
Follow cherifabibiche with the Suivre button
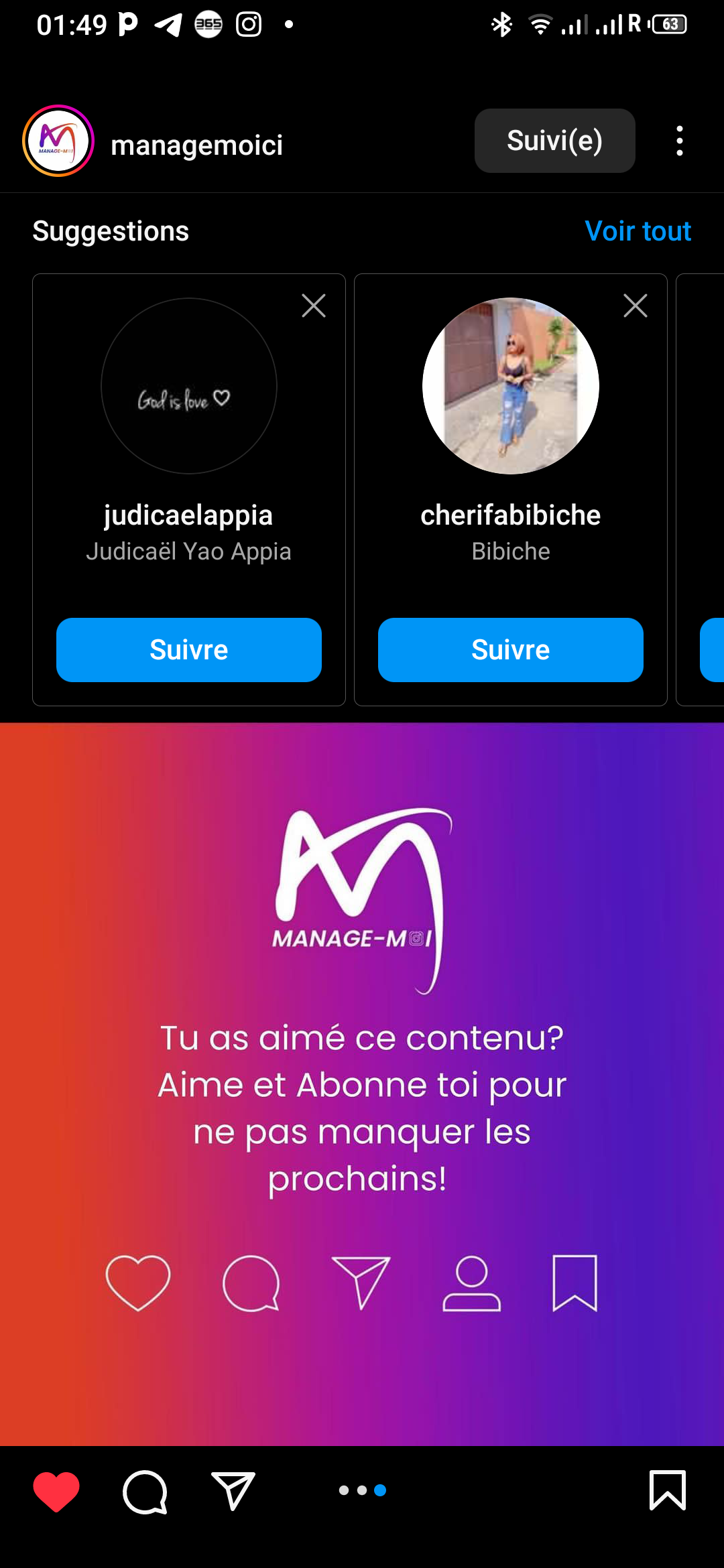click(511, 649)
